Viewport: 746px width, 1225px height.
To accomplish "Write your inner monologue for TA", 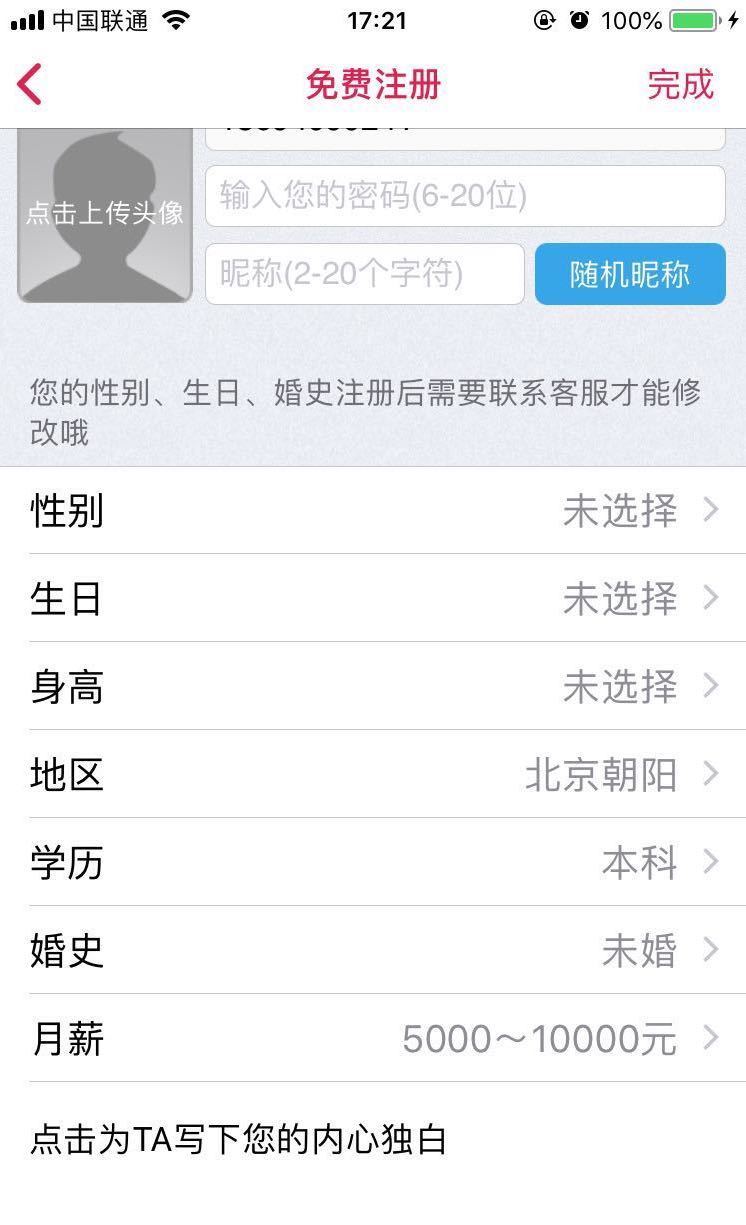I will tap(240, 1140).
